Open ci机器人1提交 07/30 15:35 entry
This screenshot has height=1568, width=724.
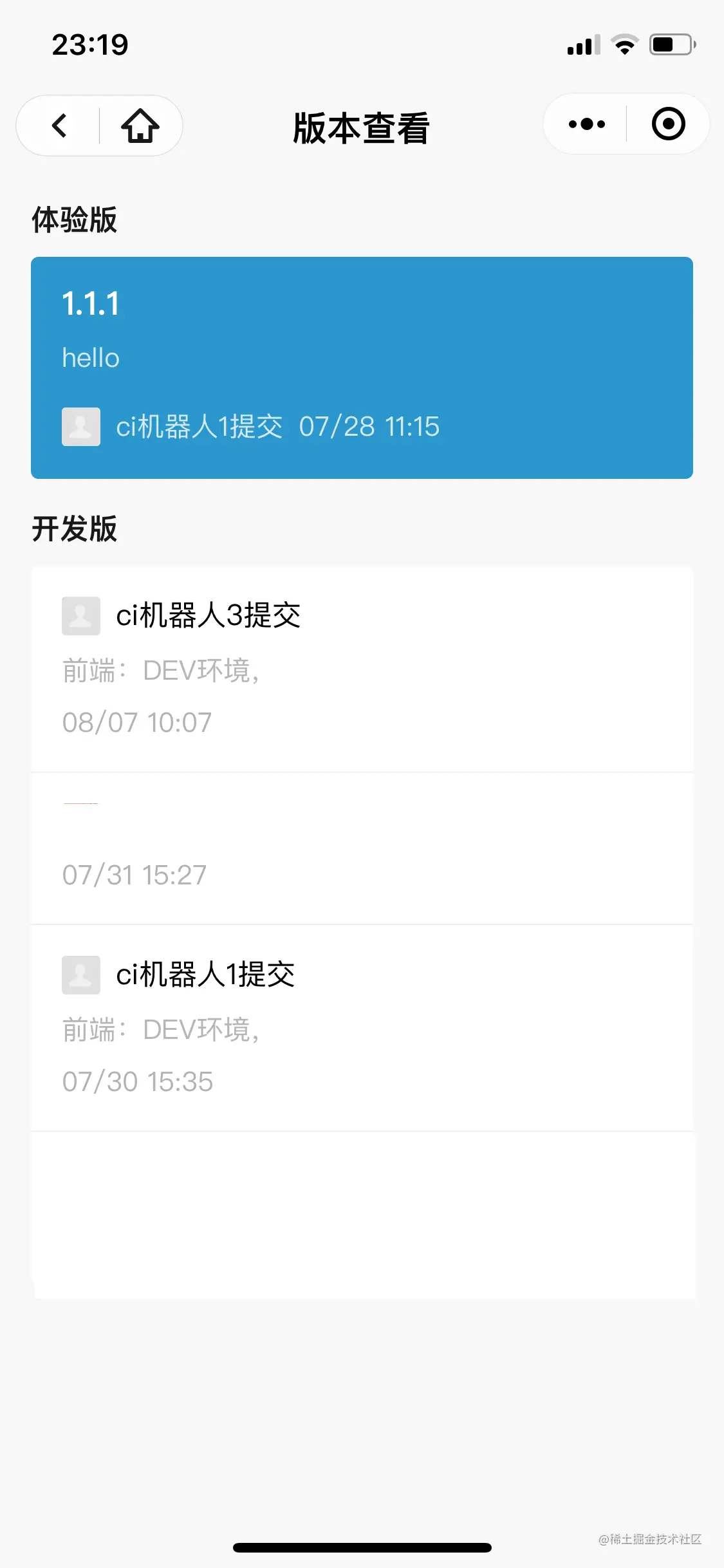coord(362,1027)
